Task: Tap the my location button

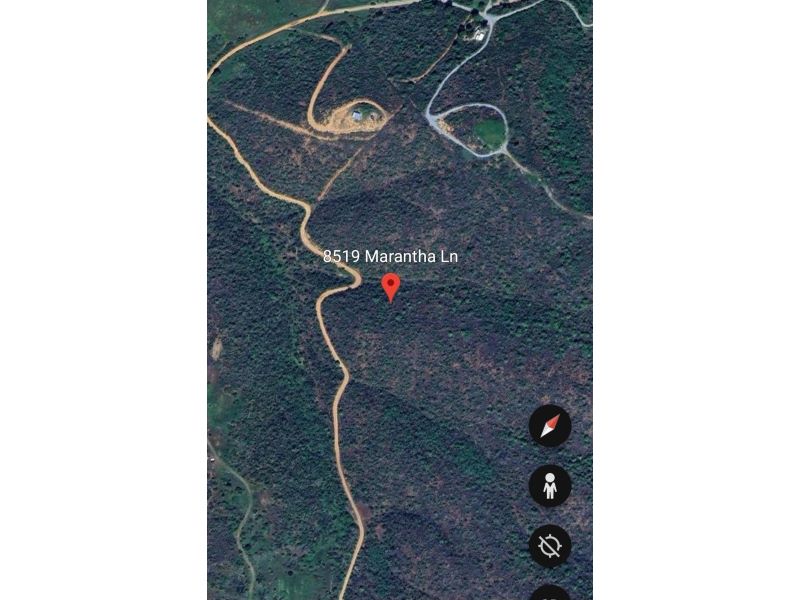Action: [550, 546]
